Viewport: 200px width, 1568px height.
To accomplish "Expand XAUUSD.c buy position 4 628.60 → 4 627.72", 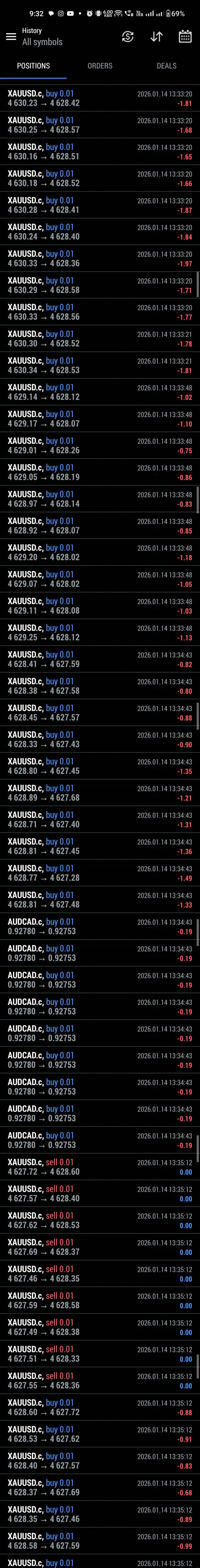I will click(x=100, y=1407).
